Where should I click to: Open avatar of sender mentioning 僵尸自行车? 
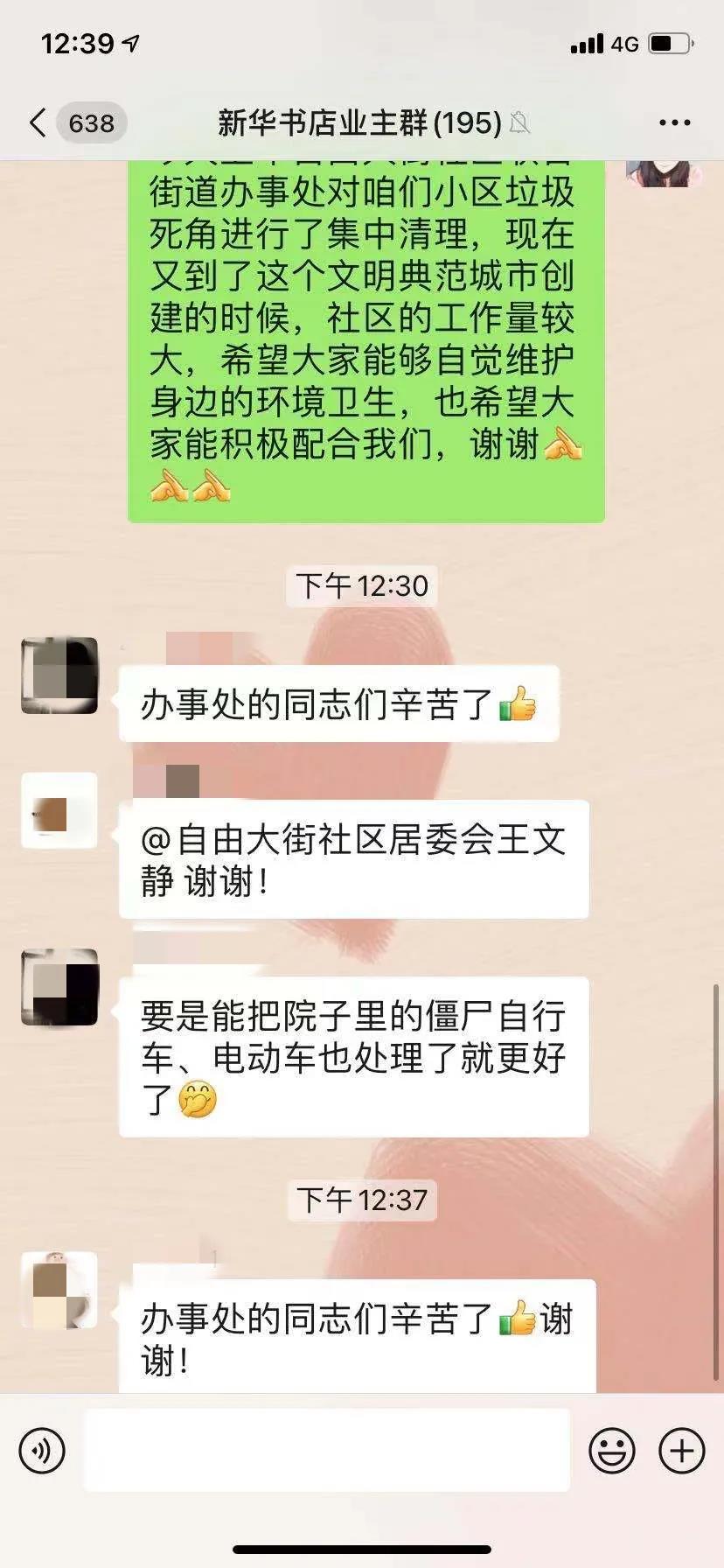click(59, 987)
